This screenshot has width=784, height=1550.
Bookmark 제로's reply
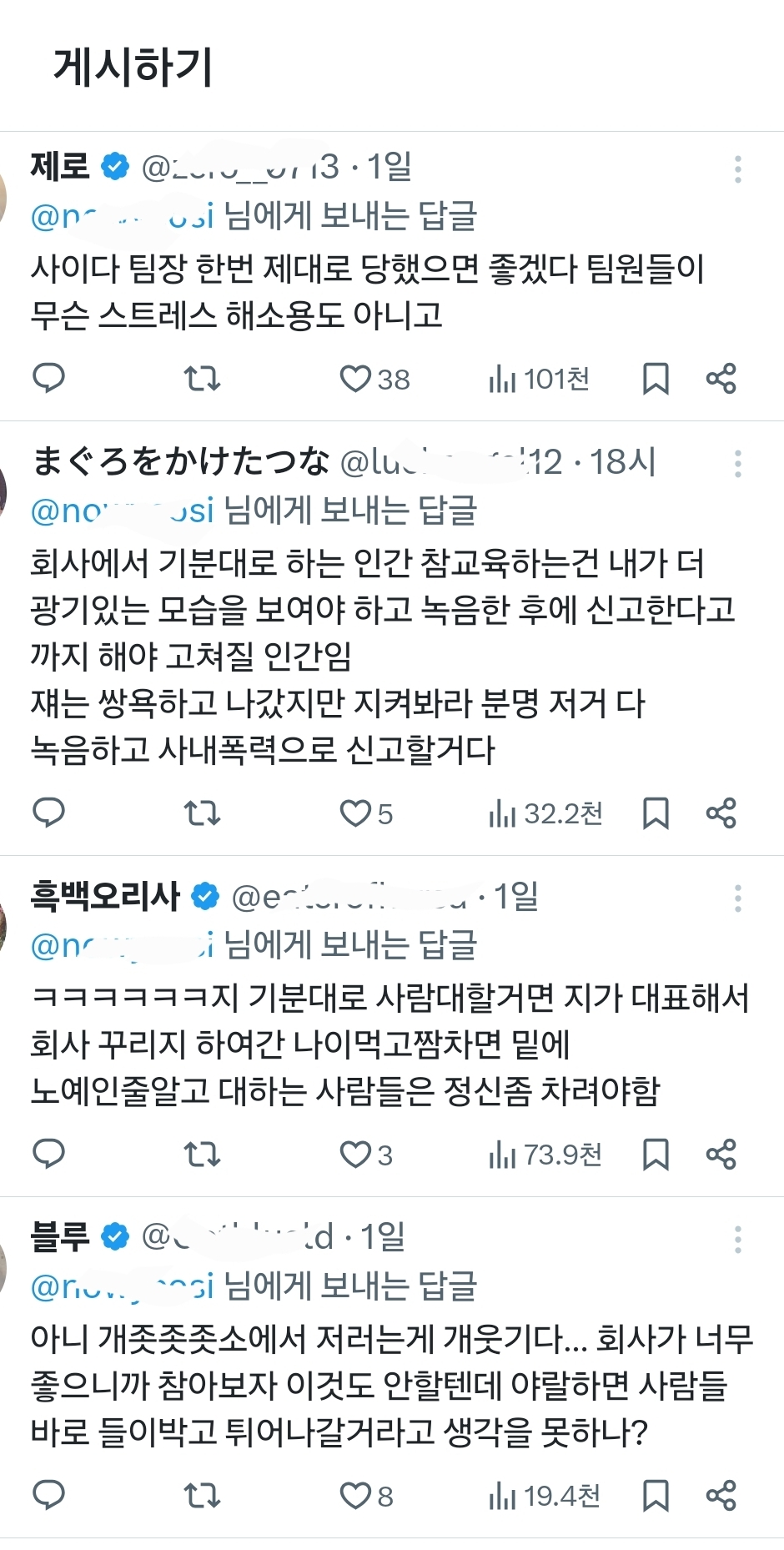tap(656, 379)
